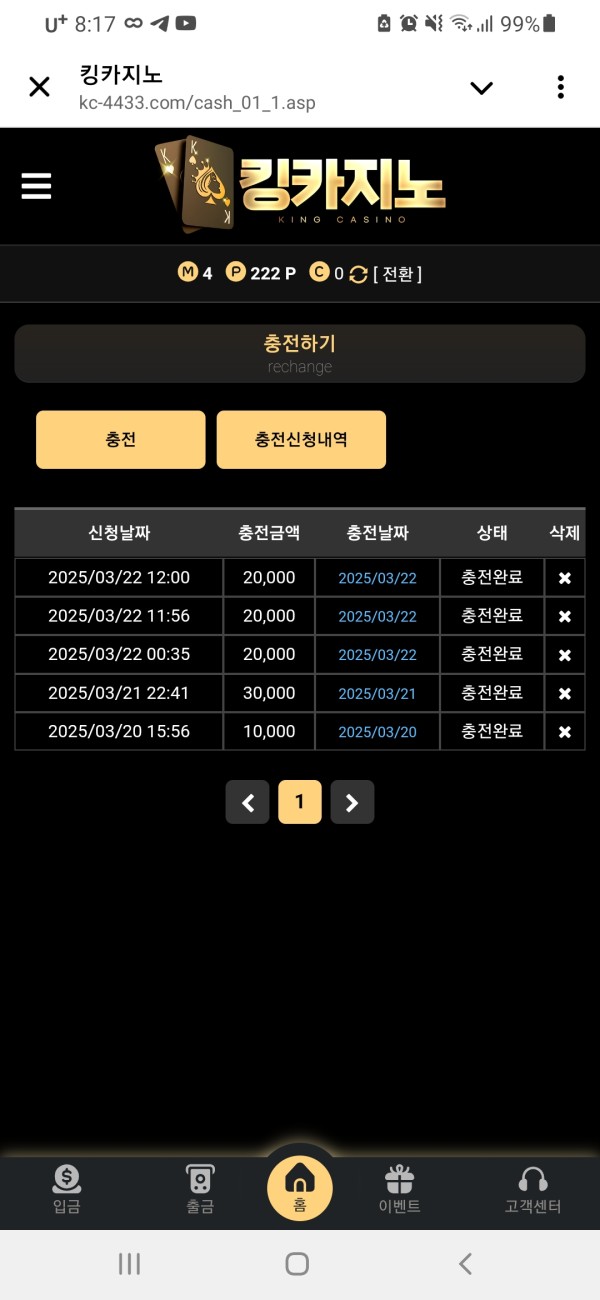Open the browser overflow menu

point(560,87)
